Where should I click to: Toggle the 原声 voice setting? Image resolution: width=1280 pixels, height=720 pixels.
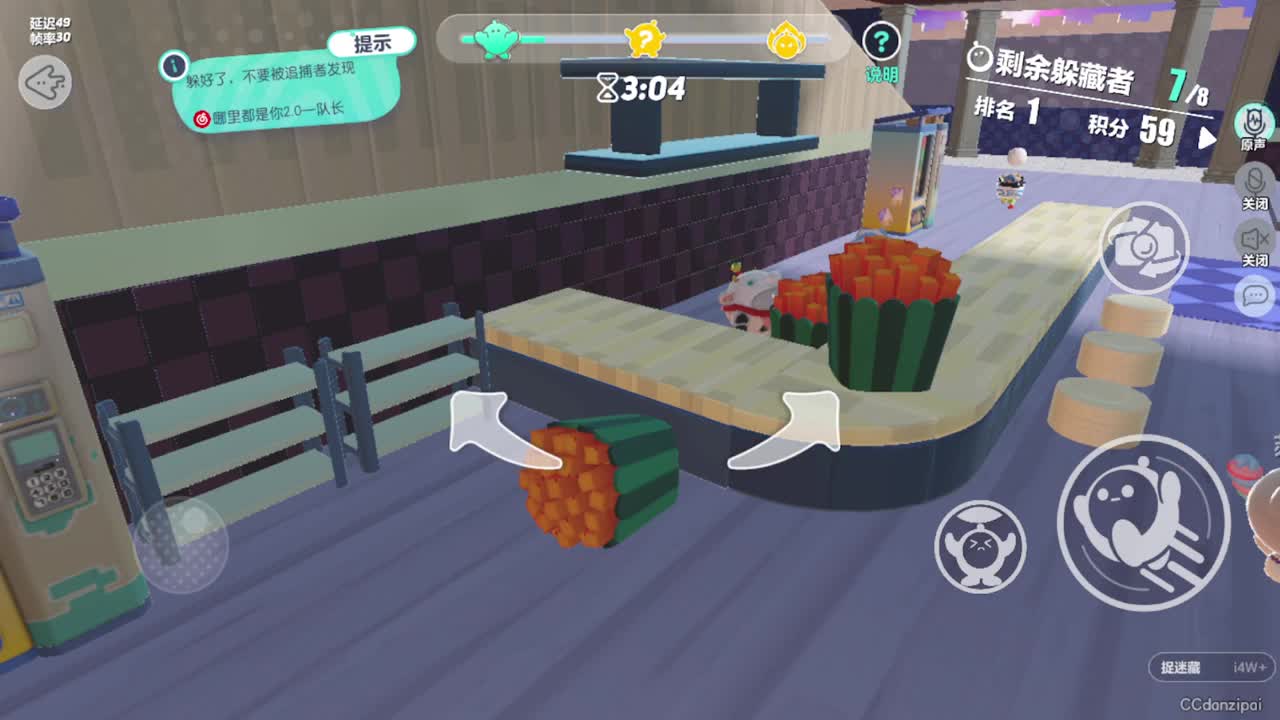[x=1253, y=123]
